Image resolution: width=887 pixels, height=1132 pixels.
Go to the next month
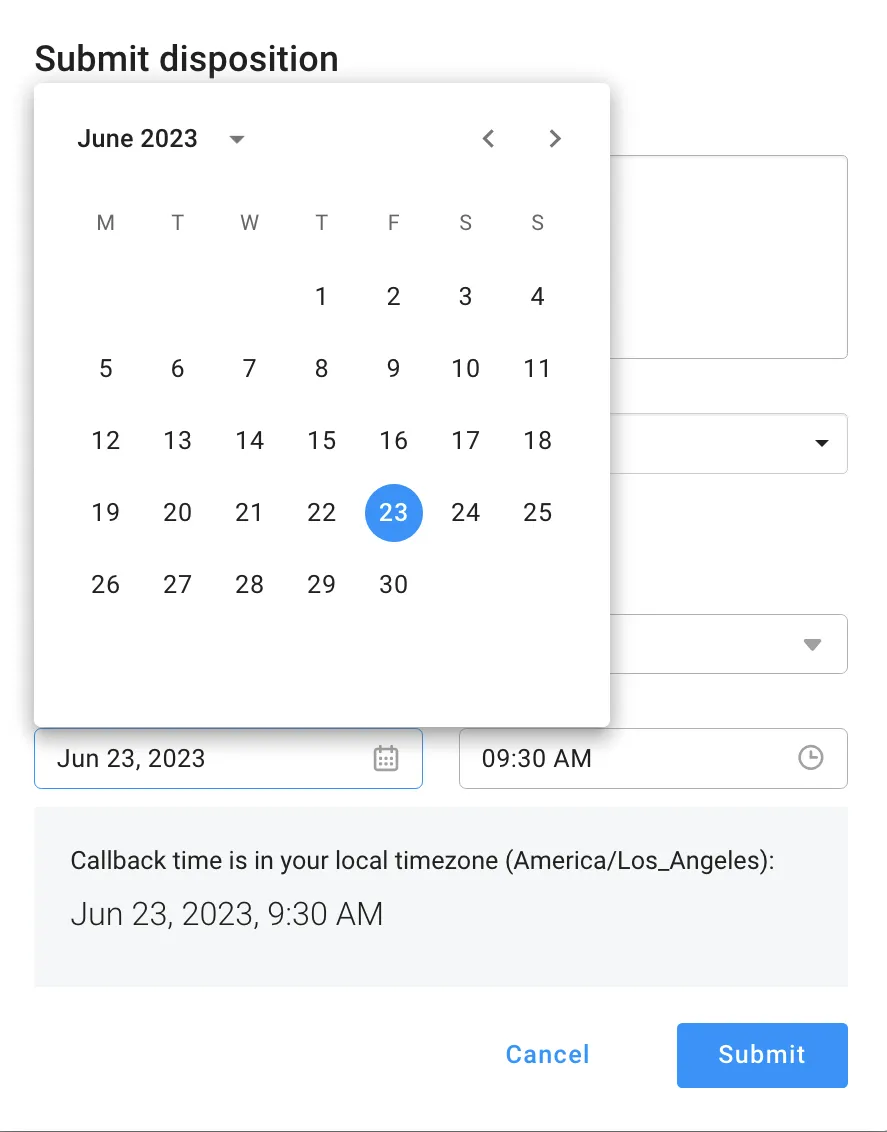556,139
